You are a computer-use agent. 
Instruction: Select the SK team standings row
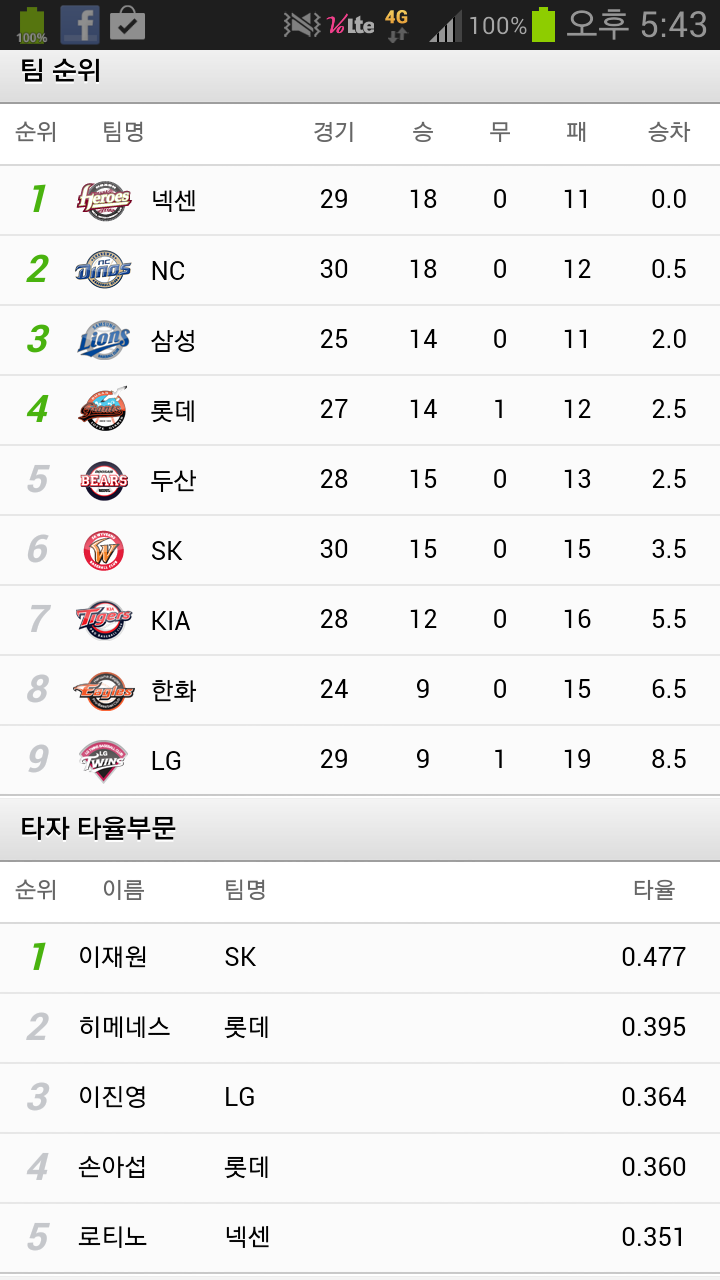[360, 550]
